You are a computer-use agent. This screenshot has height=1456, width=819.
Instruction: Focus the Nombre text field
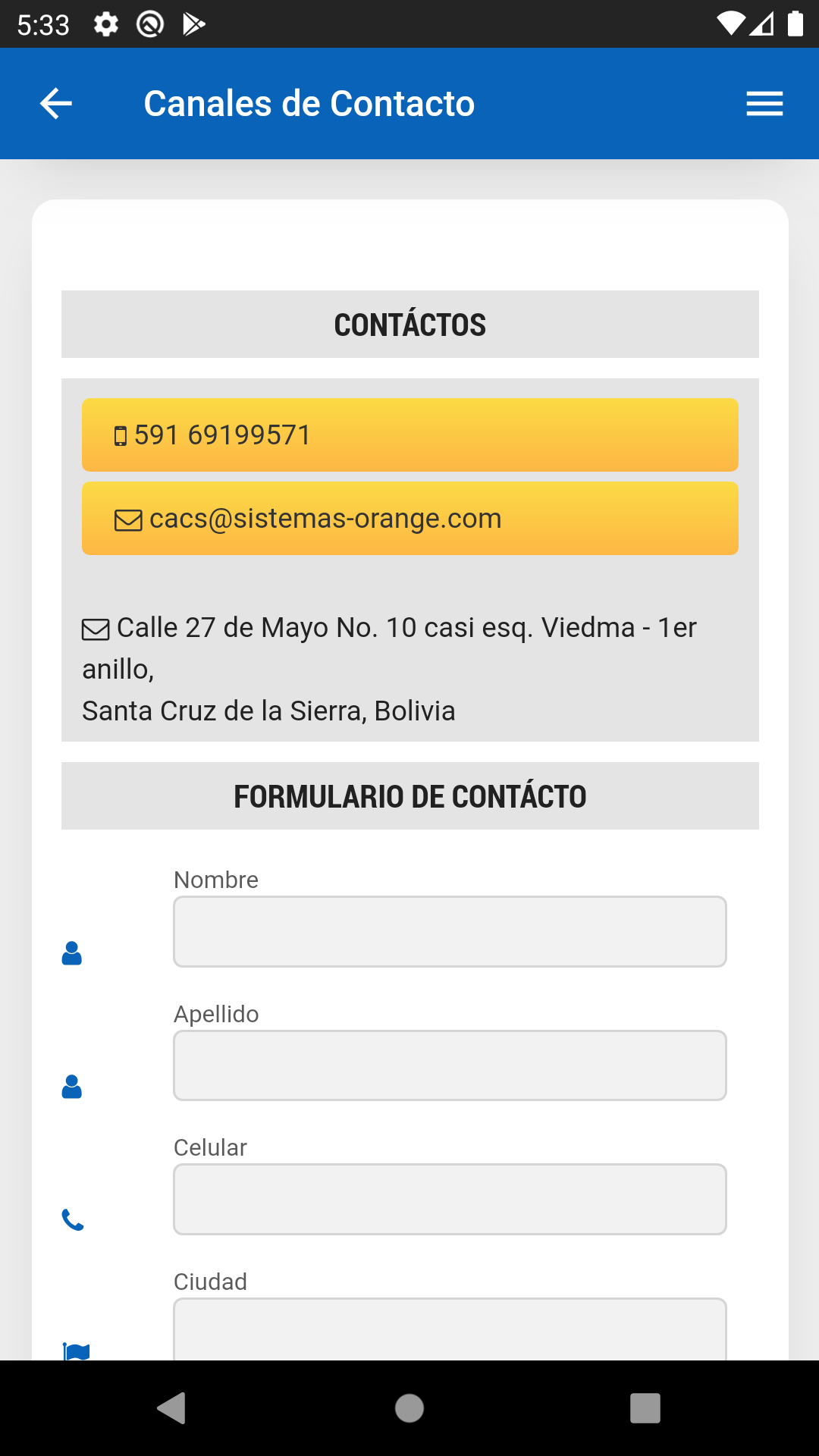pyautogui.click(x=450, y=931)
